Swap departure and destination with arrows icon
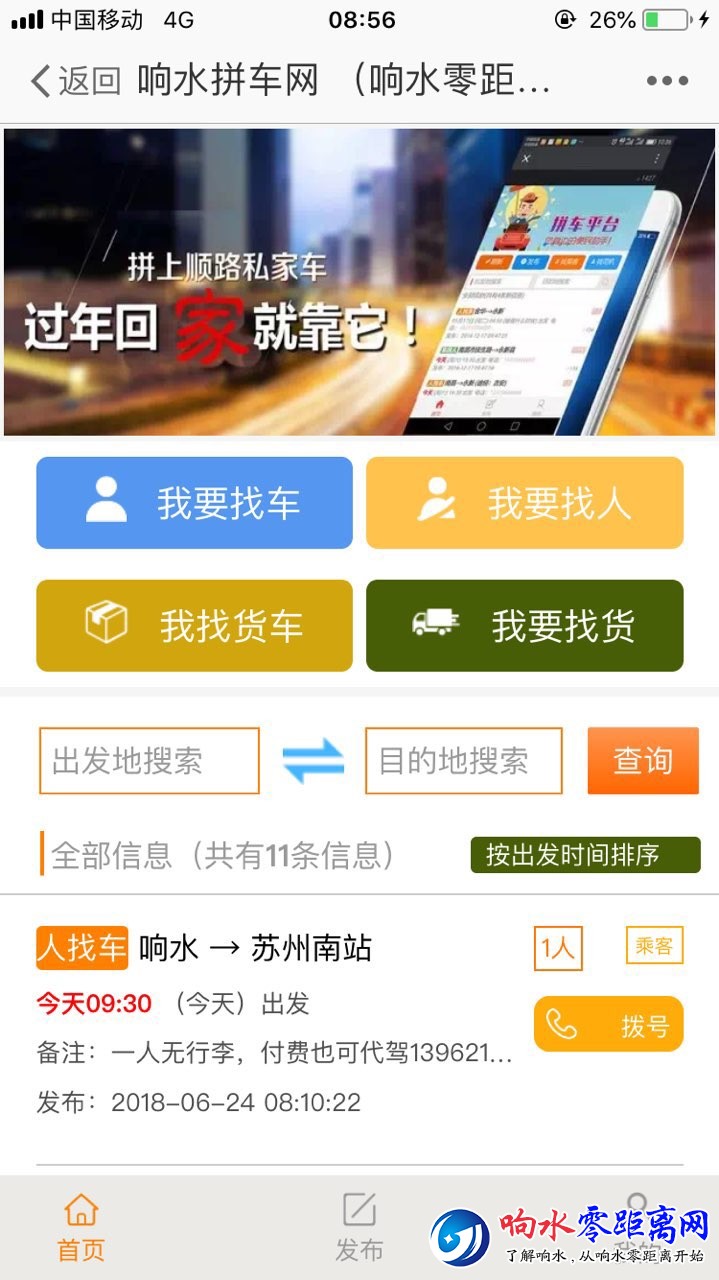This screenshot has height=1280, width=719. [313, 761]
